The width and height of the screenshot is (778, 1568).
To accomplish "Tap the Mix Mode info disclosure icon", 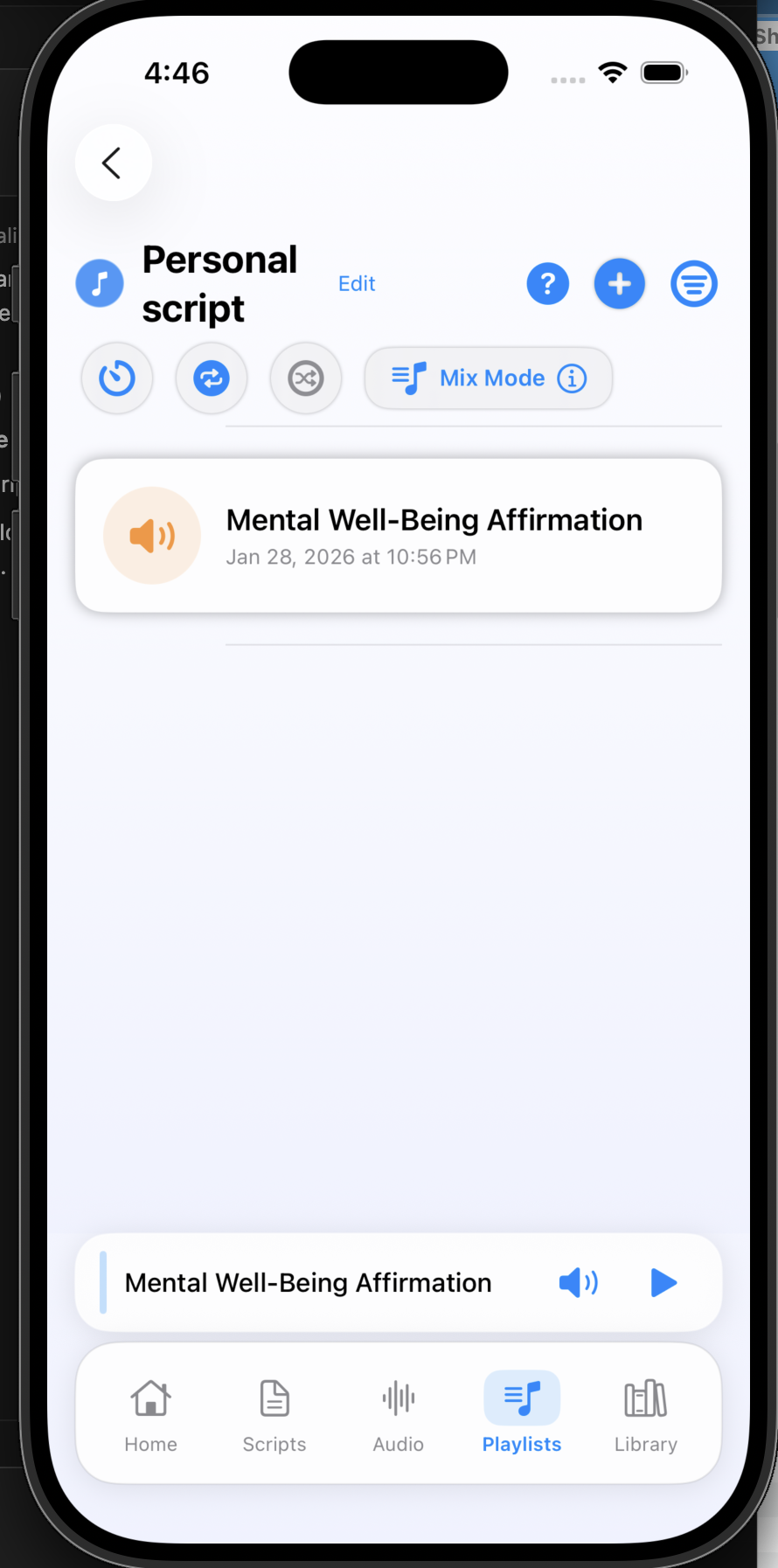I will 573,378.
